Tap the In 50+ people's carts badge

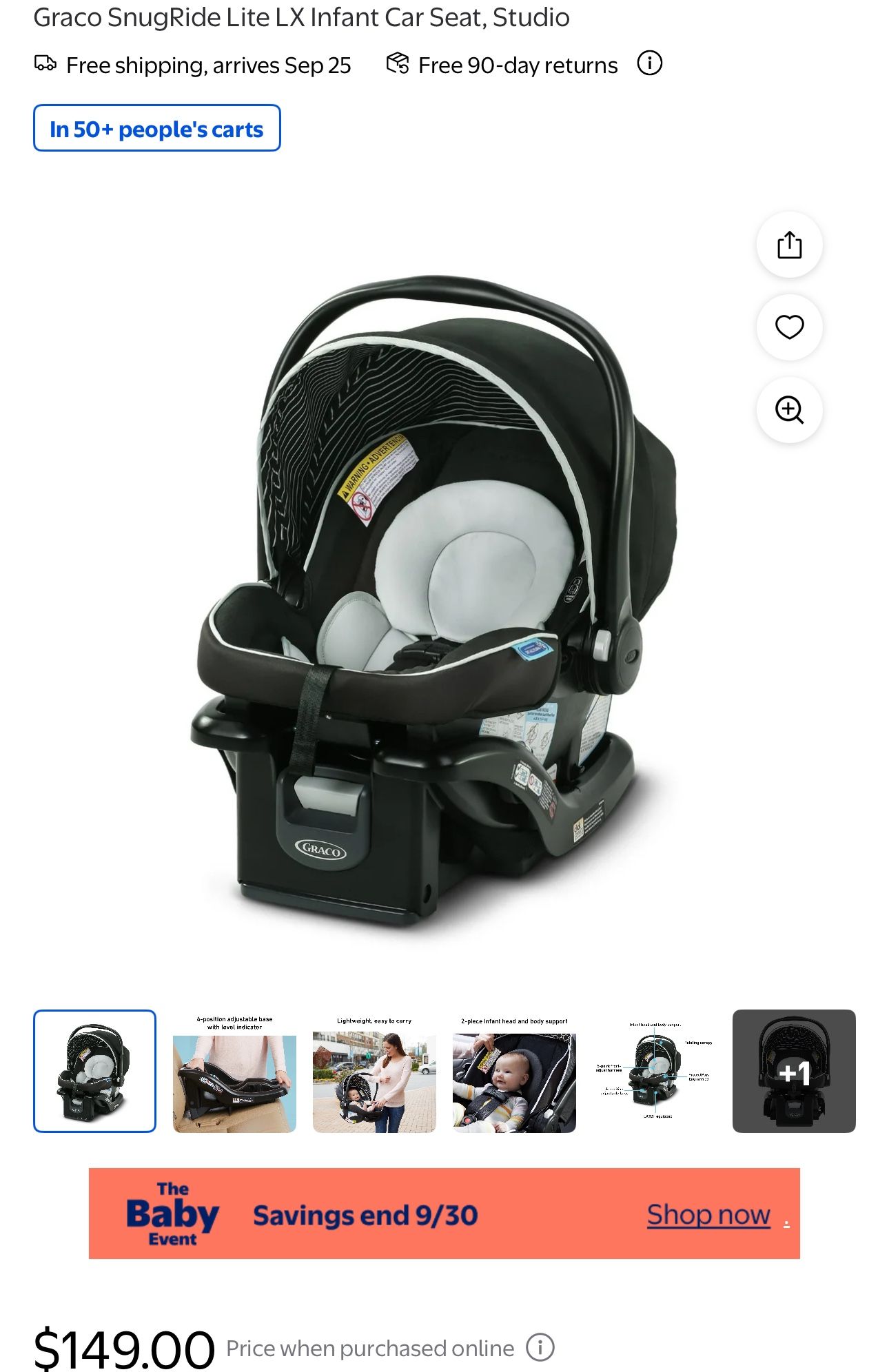(x=157, y=128)
